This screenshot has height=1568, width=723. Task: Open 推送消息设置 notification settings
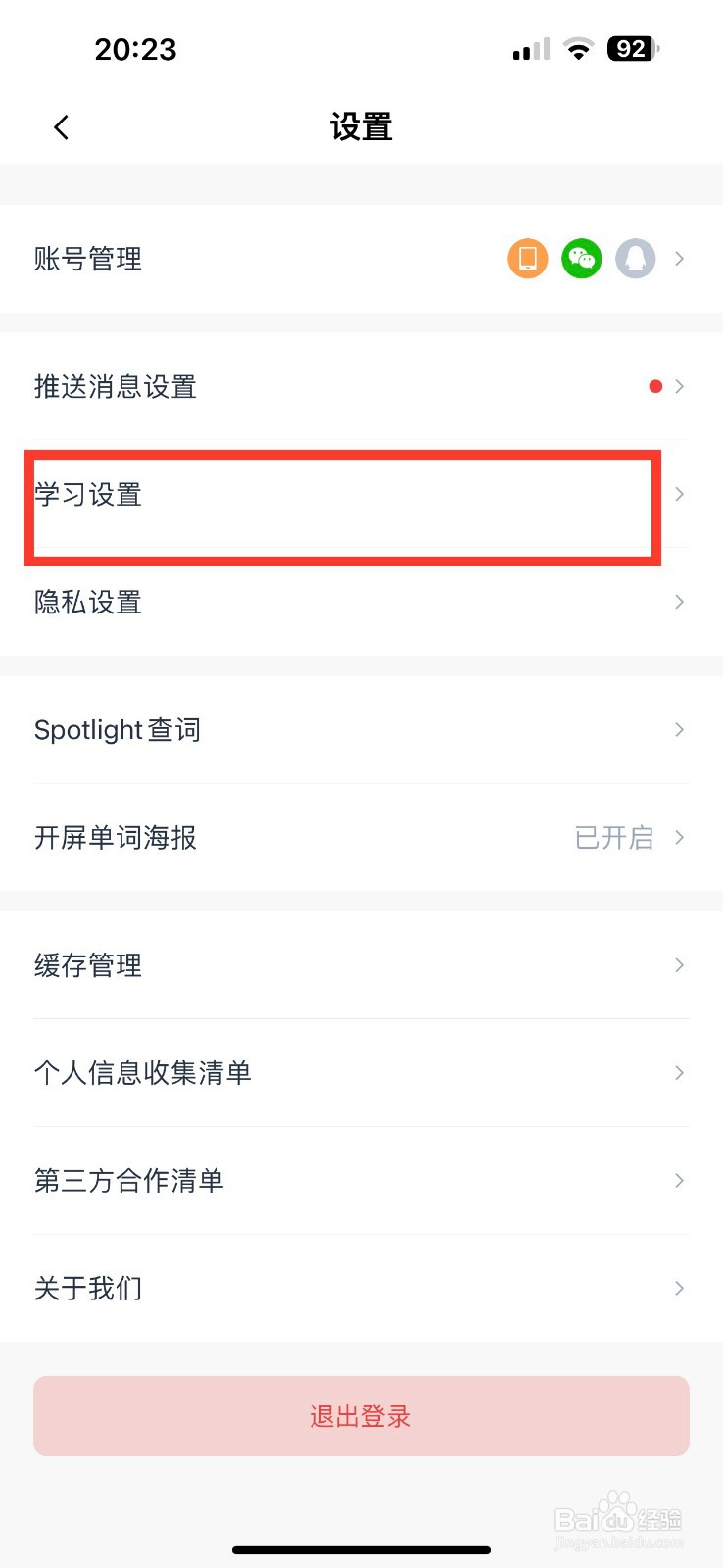[361, 386]
